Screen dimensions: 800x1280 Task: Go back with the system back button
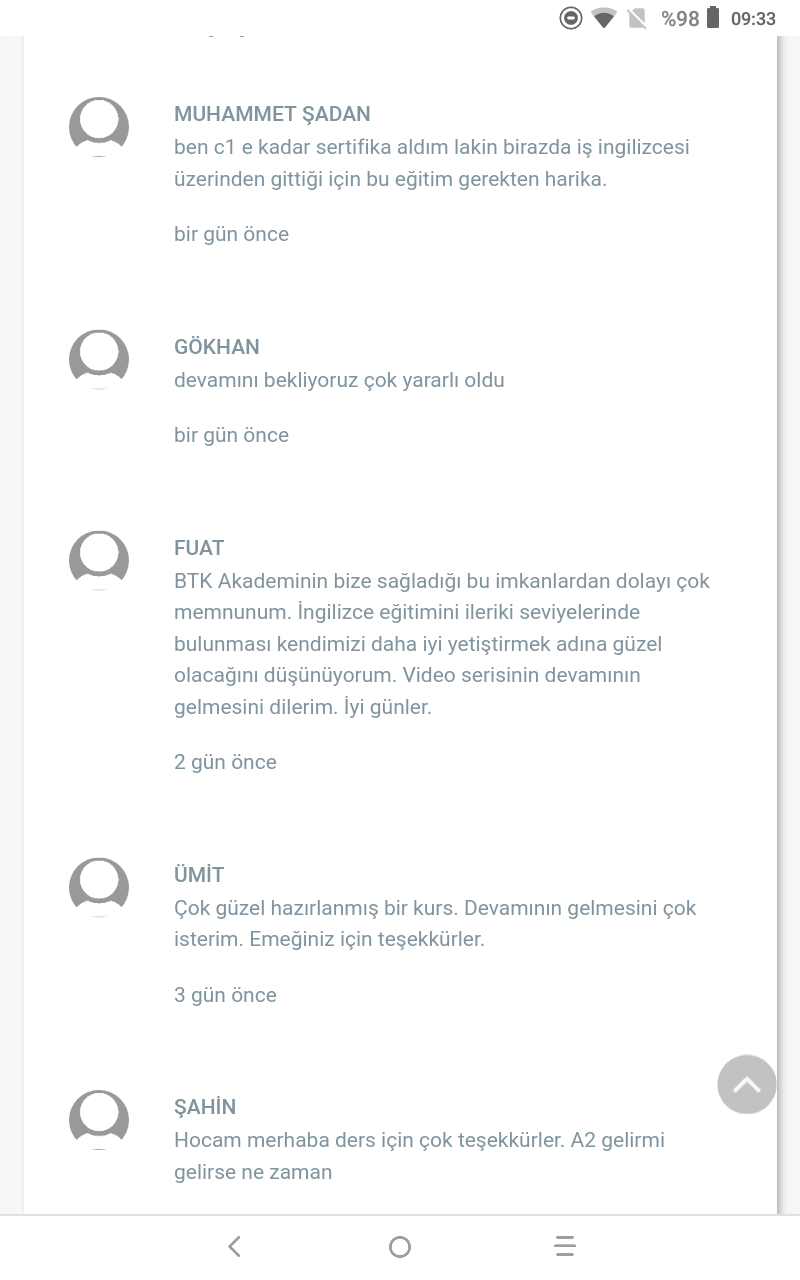pyautogui.click(x=234, y=1246)
